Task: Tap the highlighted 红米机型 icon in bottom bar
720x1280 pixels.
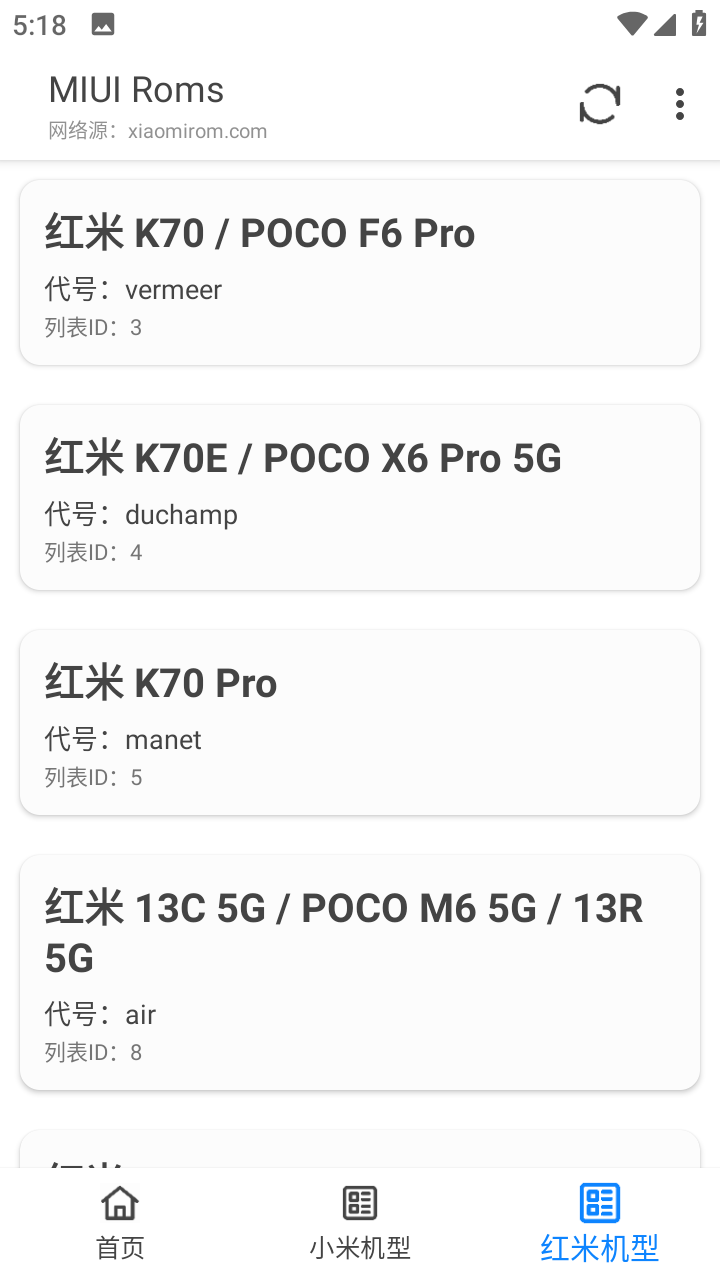Action: [599, 1203]
